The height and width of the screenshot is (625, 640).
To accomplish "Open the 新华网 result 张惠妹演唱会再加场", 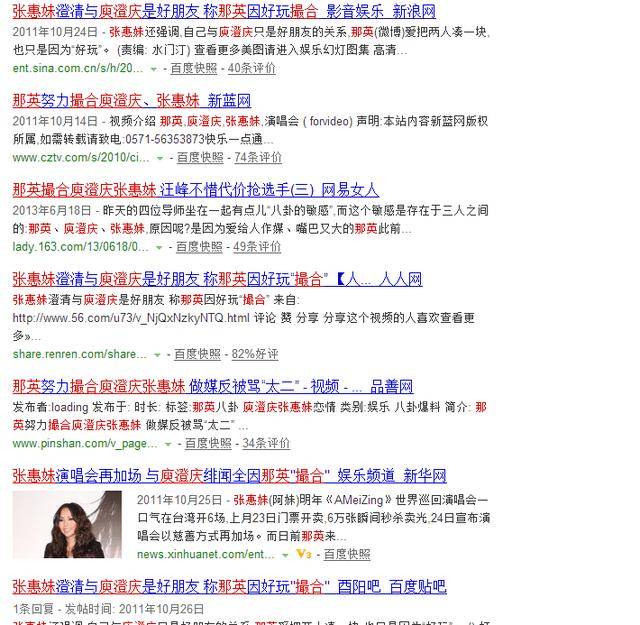I will point(229,475).
